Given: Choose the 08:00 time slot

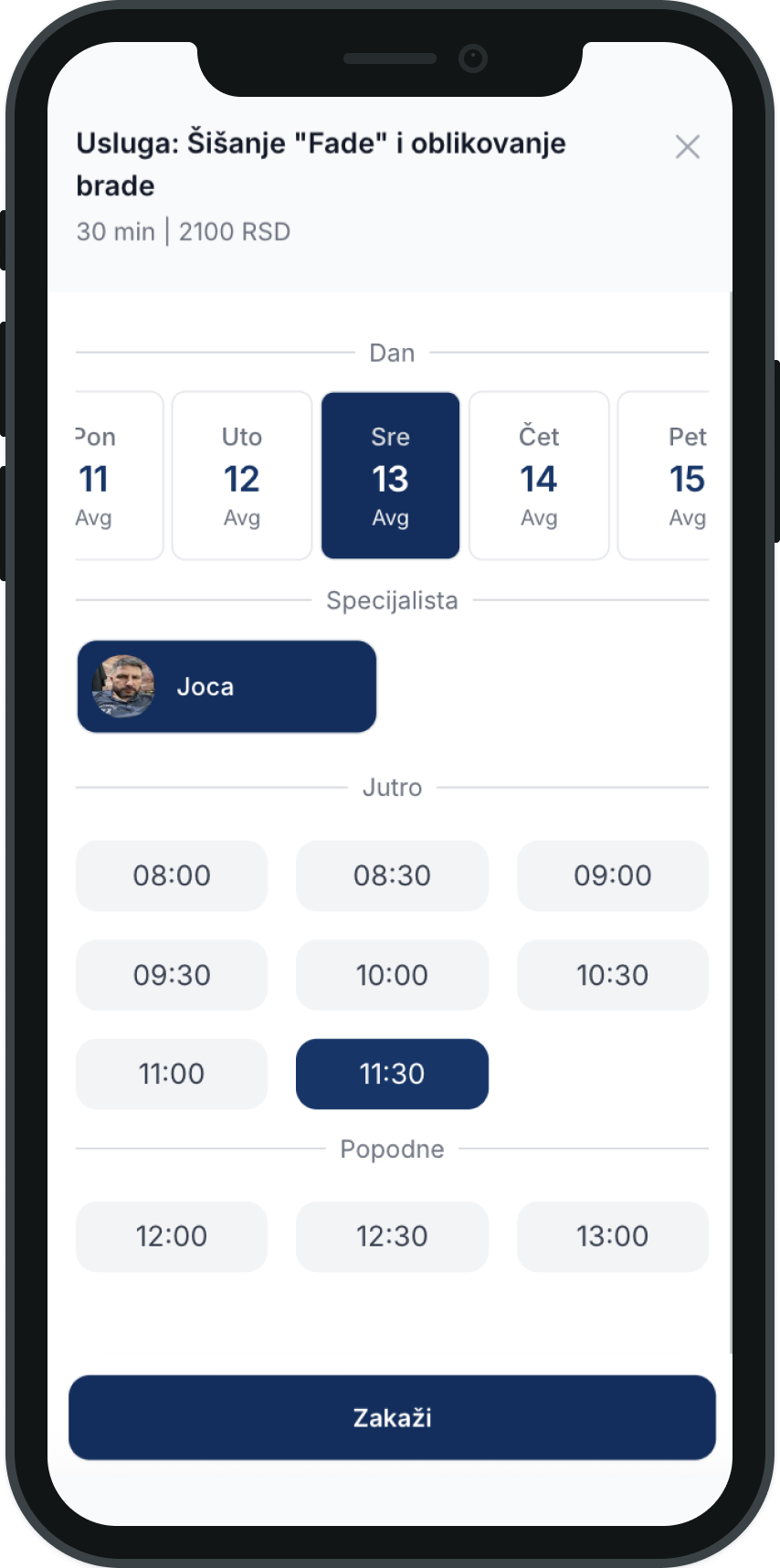Looking at the screenshot, I should [172, 875].
